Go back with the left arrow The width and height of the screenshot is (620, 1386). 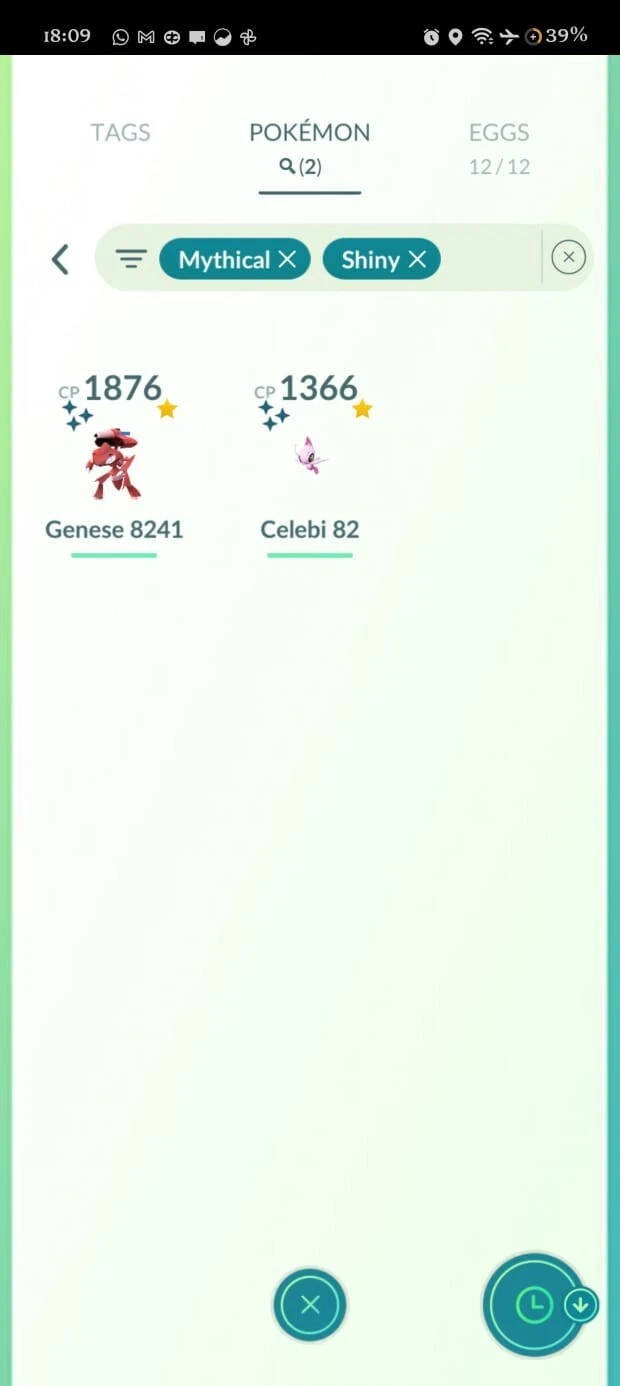point(60,260)
